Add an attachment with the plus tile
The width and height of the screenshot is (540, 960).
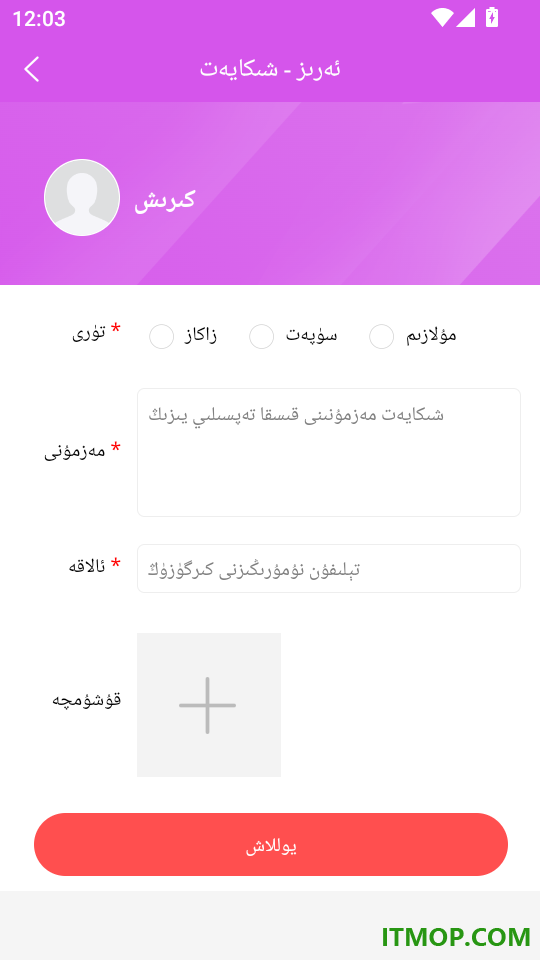(209, 705)
